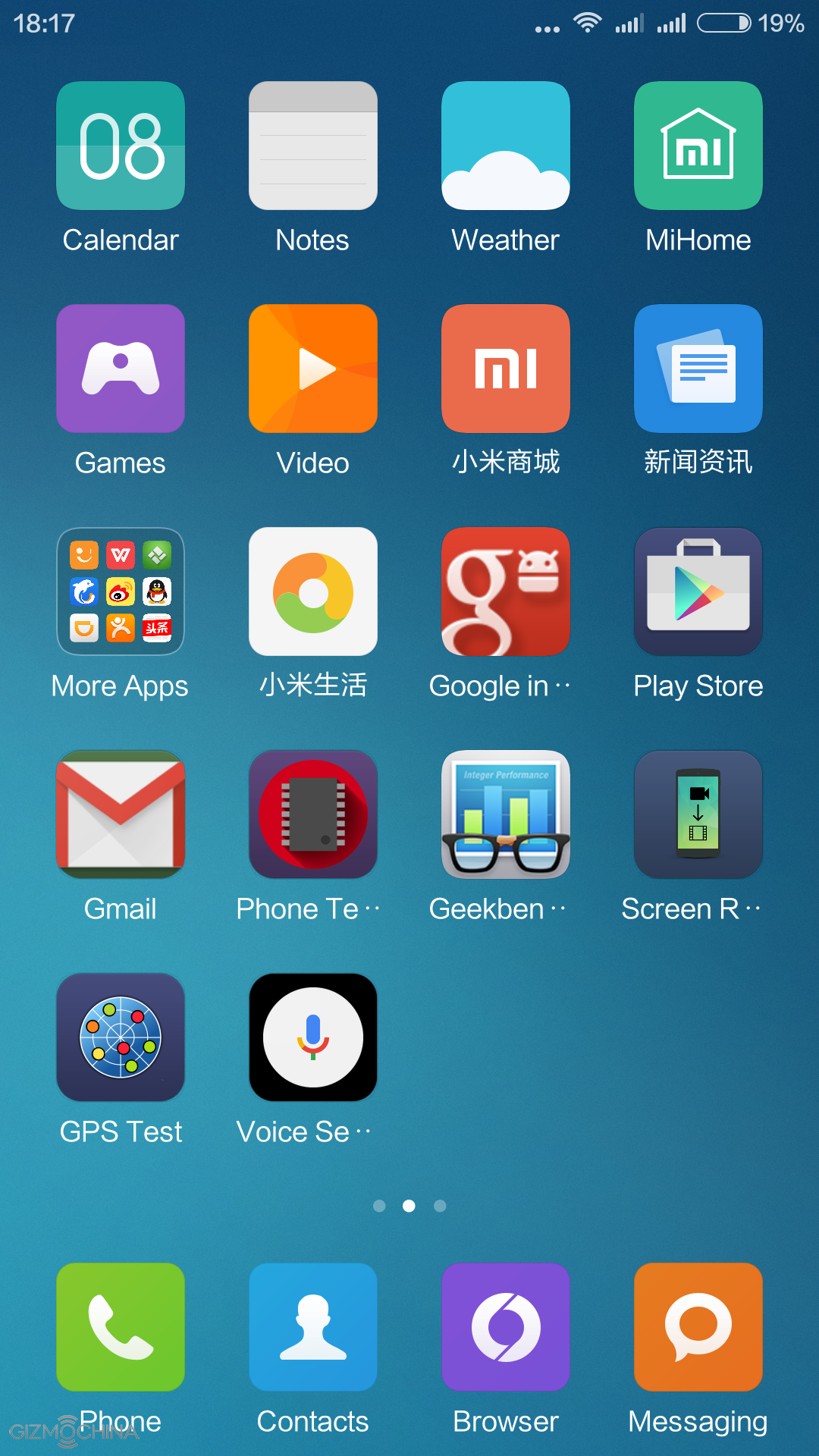Launch the Browser
The height and width of the screenshot is (1456, 819).
(x=505, y=1329)
